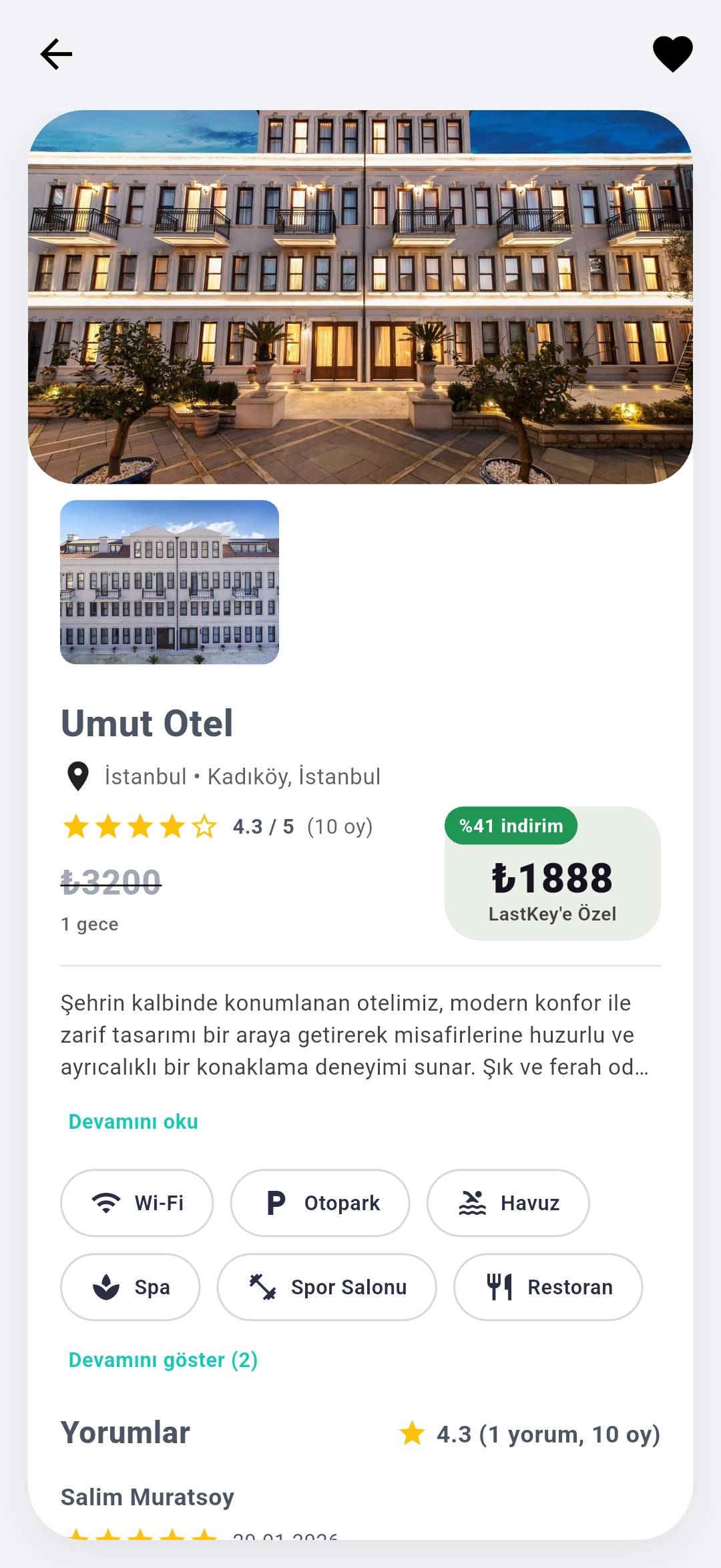Image resolution: width=721 pixels, height=1568 pixels.
Task: Select the location pin icon
Action: [77, 776]
